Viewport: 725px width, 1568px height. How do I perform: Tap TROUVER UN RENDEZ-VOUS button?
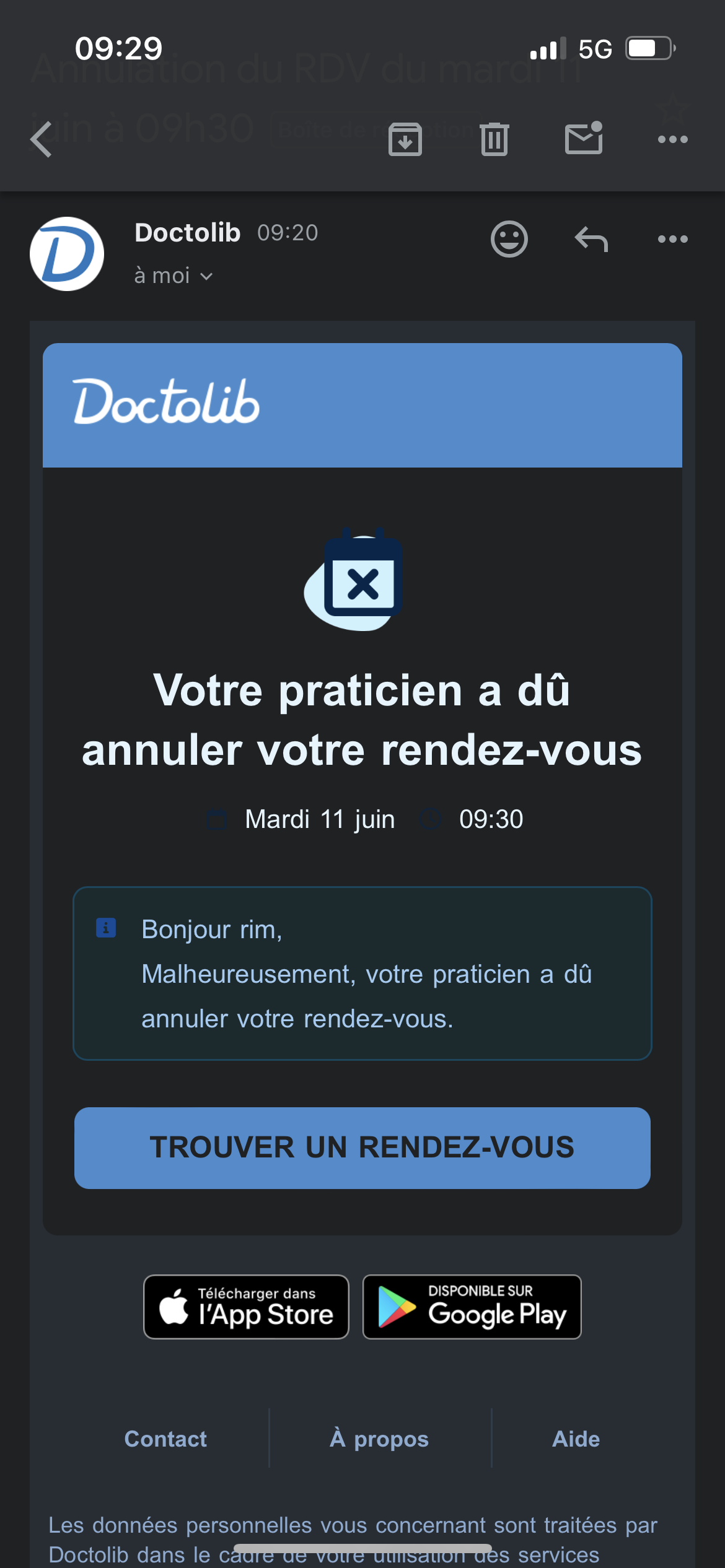coord(362,1148)
